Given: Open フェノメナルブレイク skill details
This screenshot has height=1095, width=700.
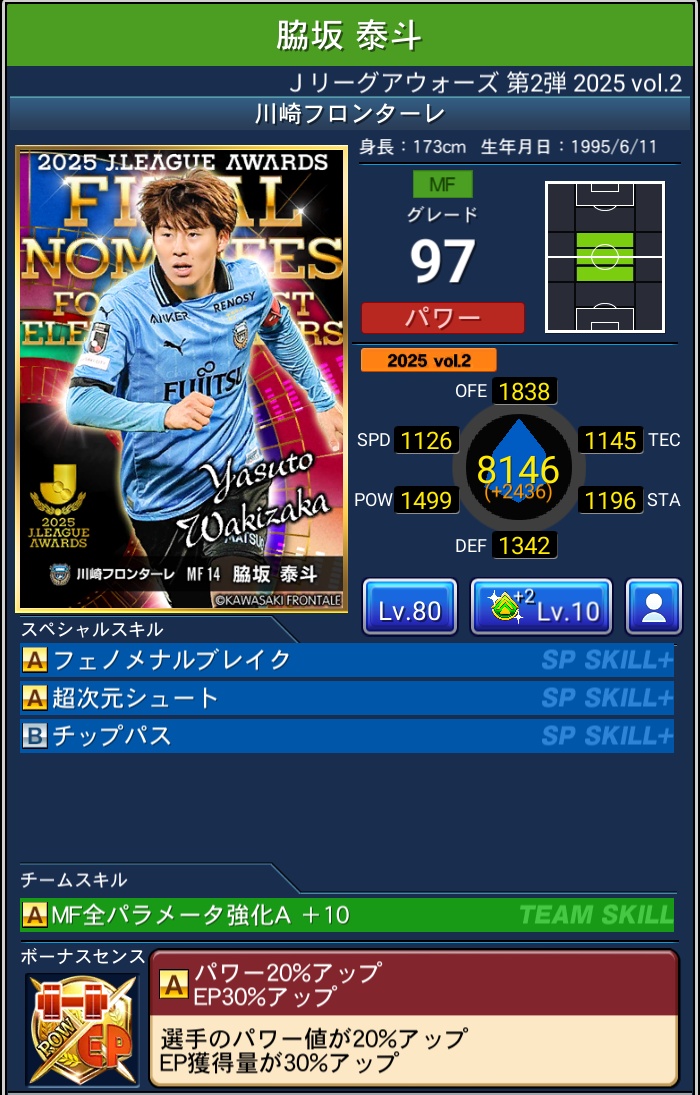Looking at the screenshot, I should pyautogui.click(x=346, y=660).
